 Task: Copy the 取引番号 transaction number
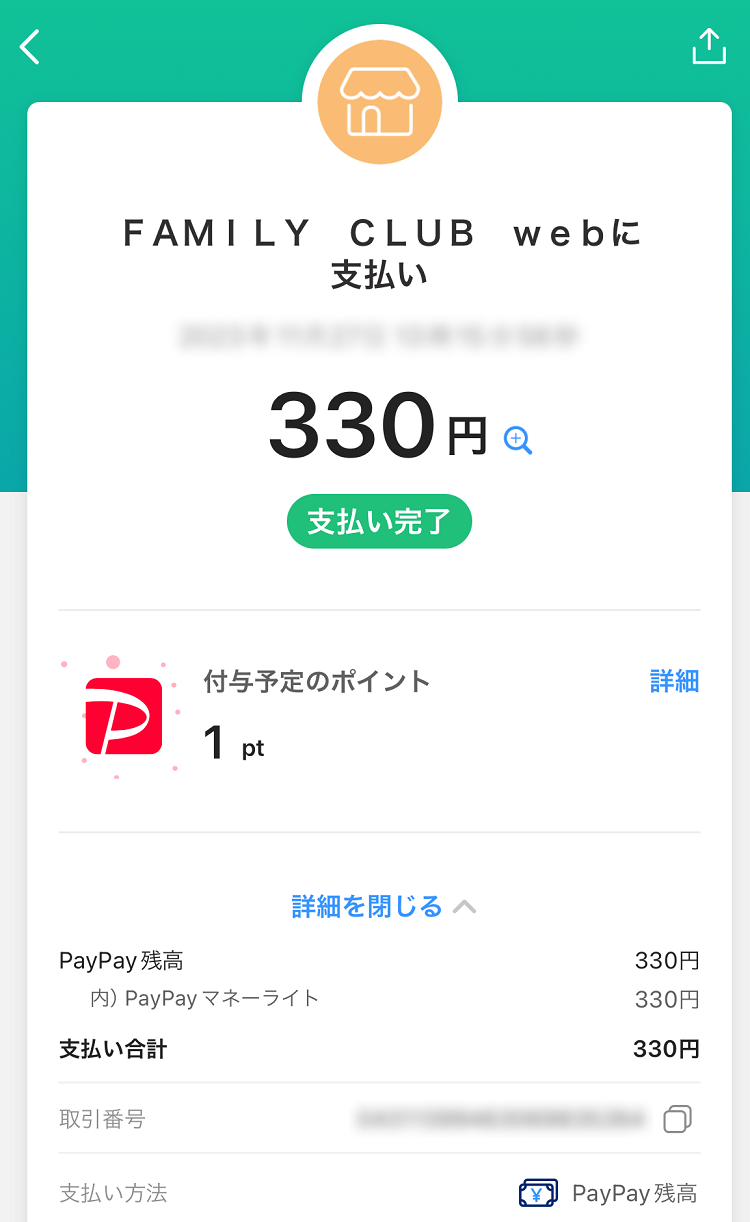pyautogui.click(x=678, y=1119)
